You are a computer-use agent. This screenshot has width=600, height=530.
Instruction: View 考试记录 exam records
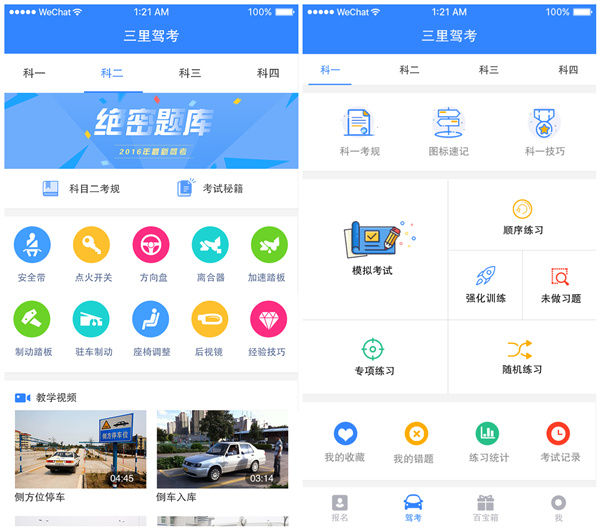[559, 440]
